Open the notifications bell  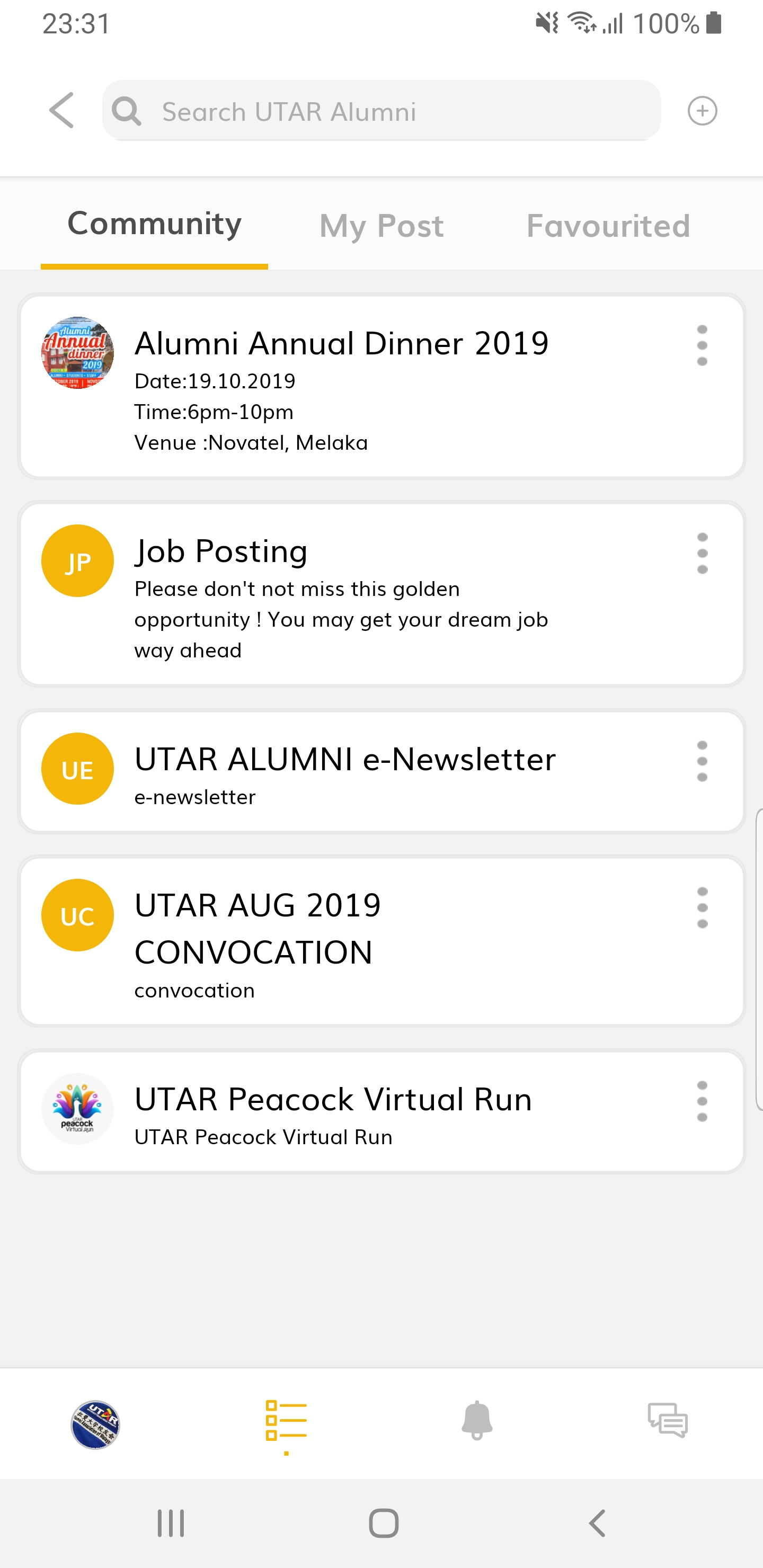[477, 1421]
